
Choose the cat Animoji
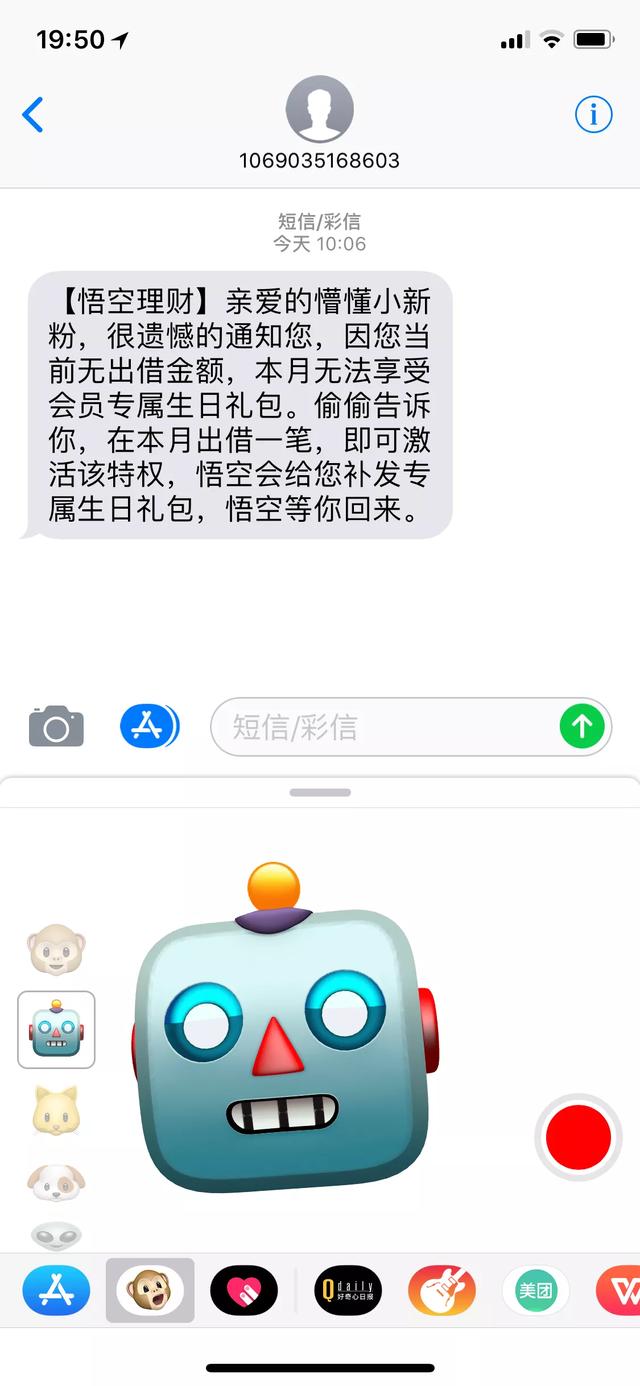[56, 1110]
